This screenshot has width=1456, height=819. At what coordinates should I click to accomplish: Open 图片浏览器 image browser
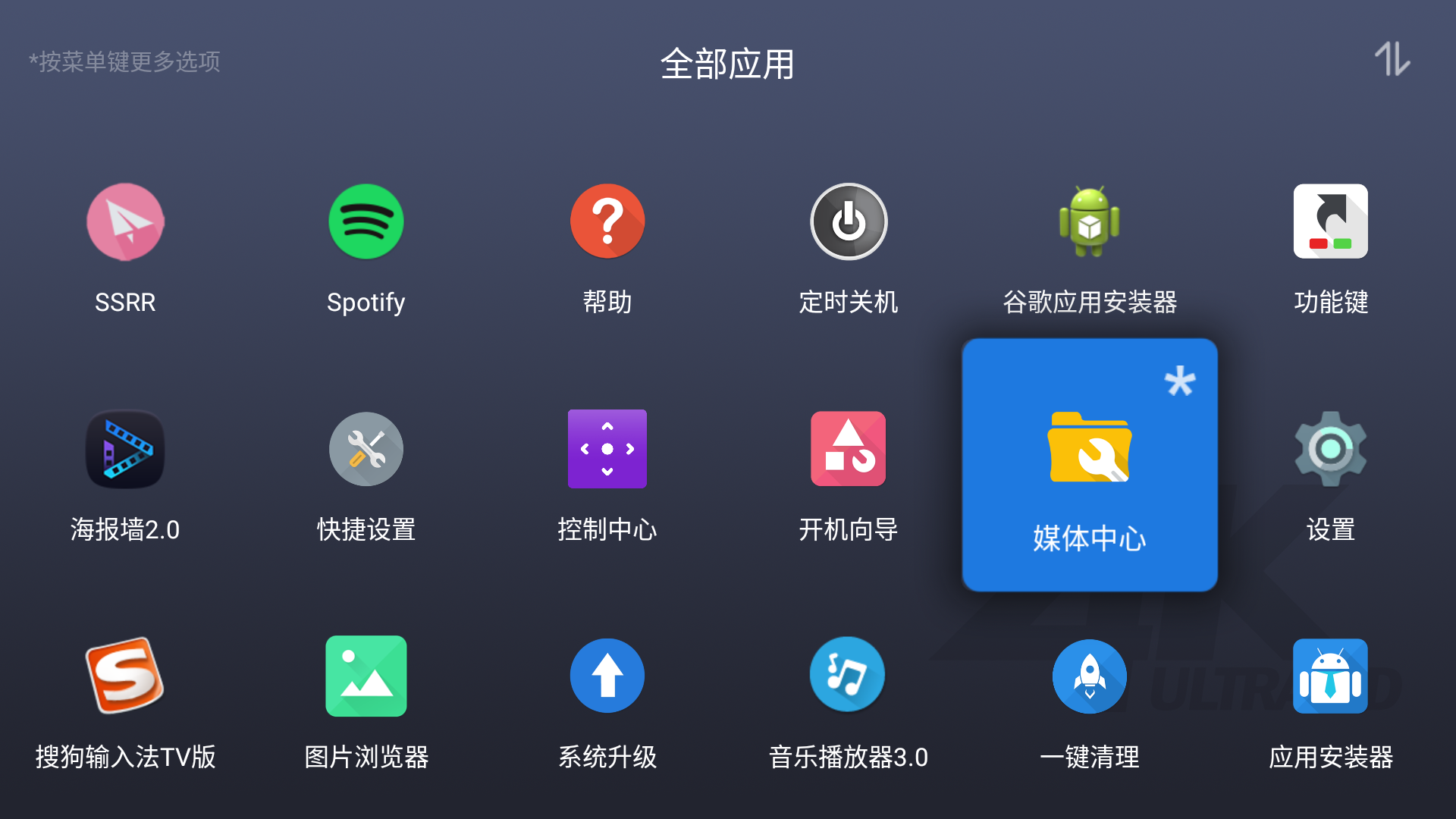point(366,676)
